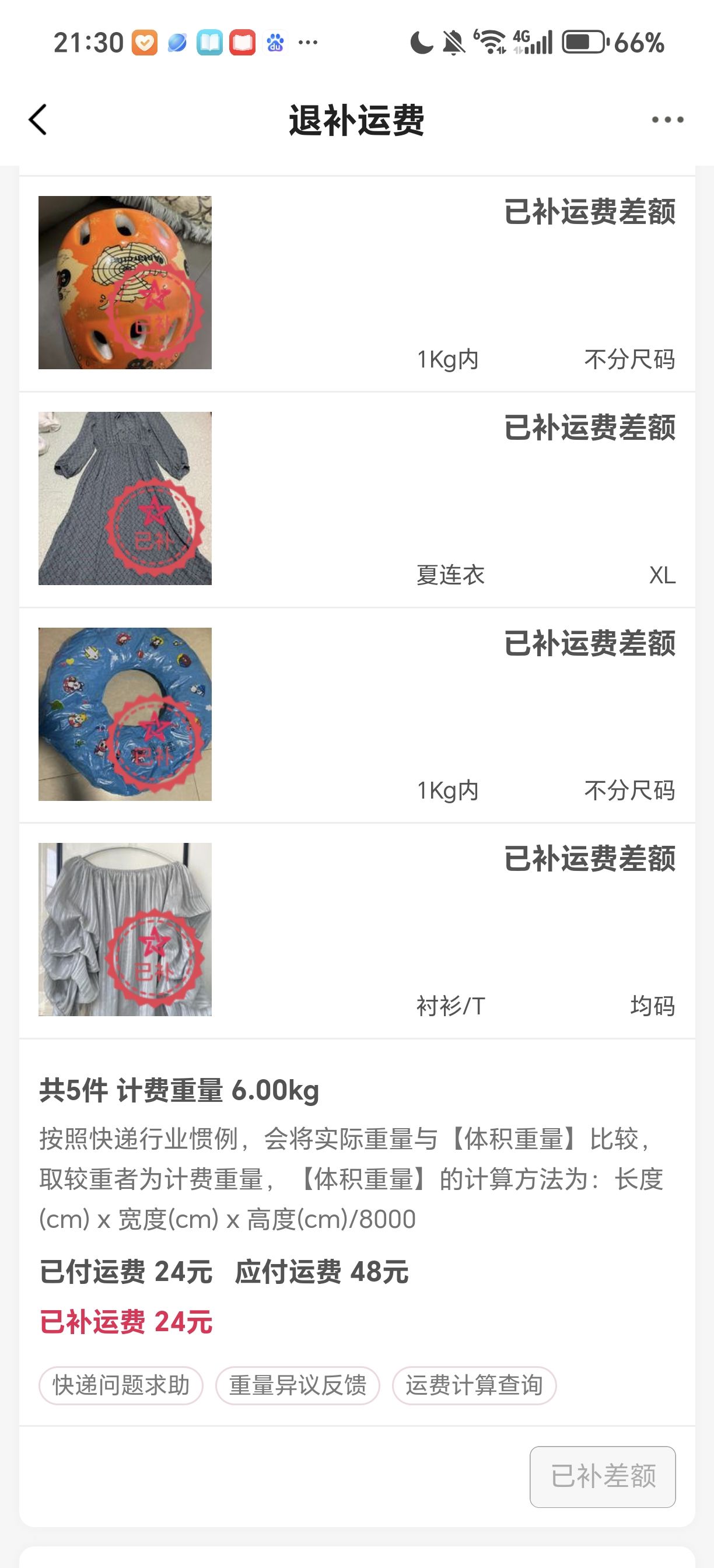
Task: View the 夏连衣 XL dress item
Action: pos(125,499)
